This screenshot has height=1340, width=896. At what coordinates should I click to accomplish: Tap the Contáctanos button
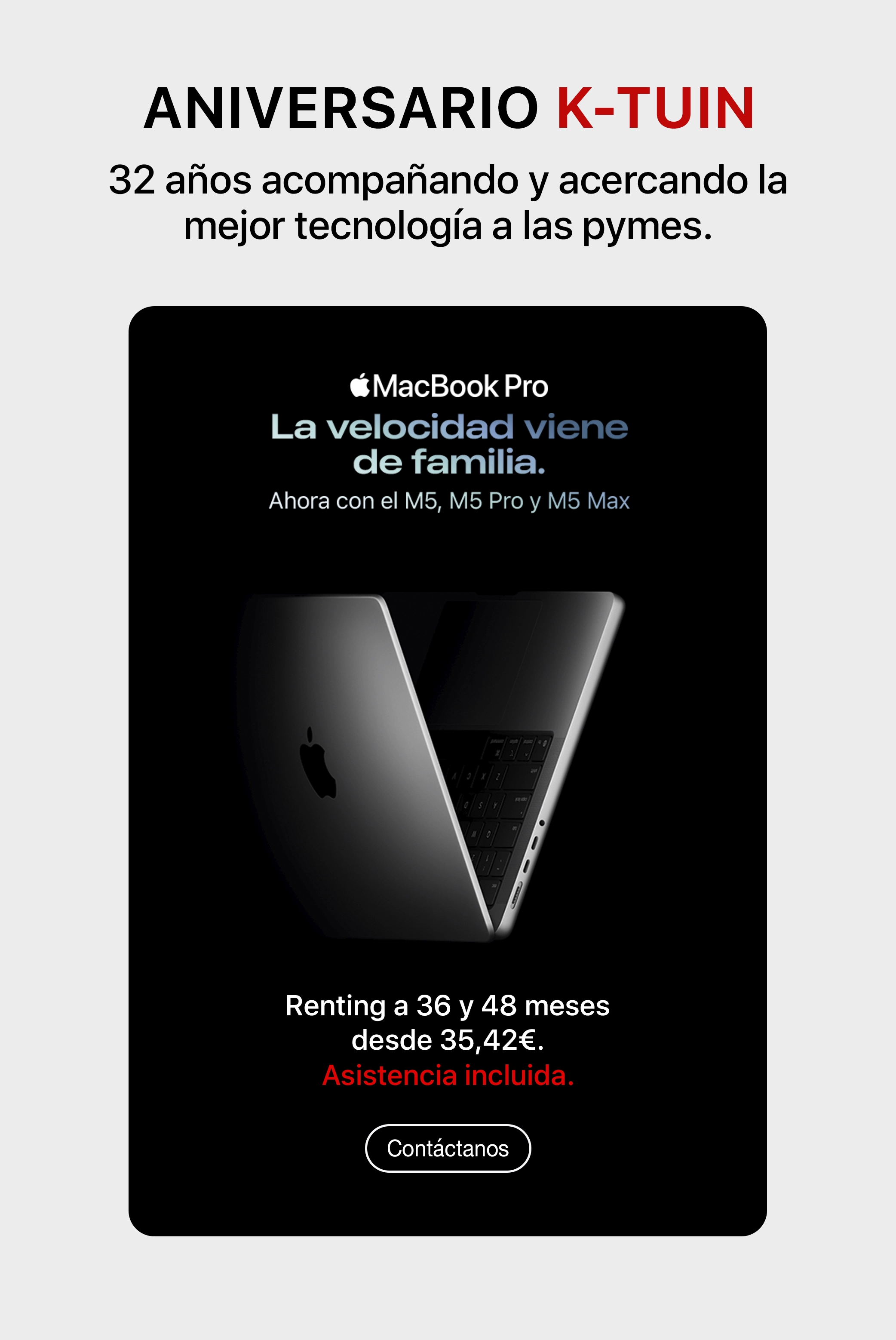448,1148
